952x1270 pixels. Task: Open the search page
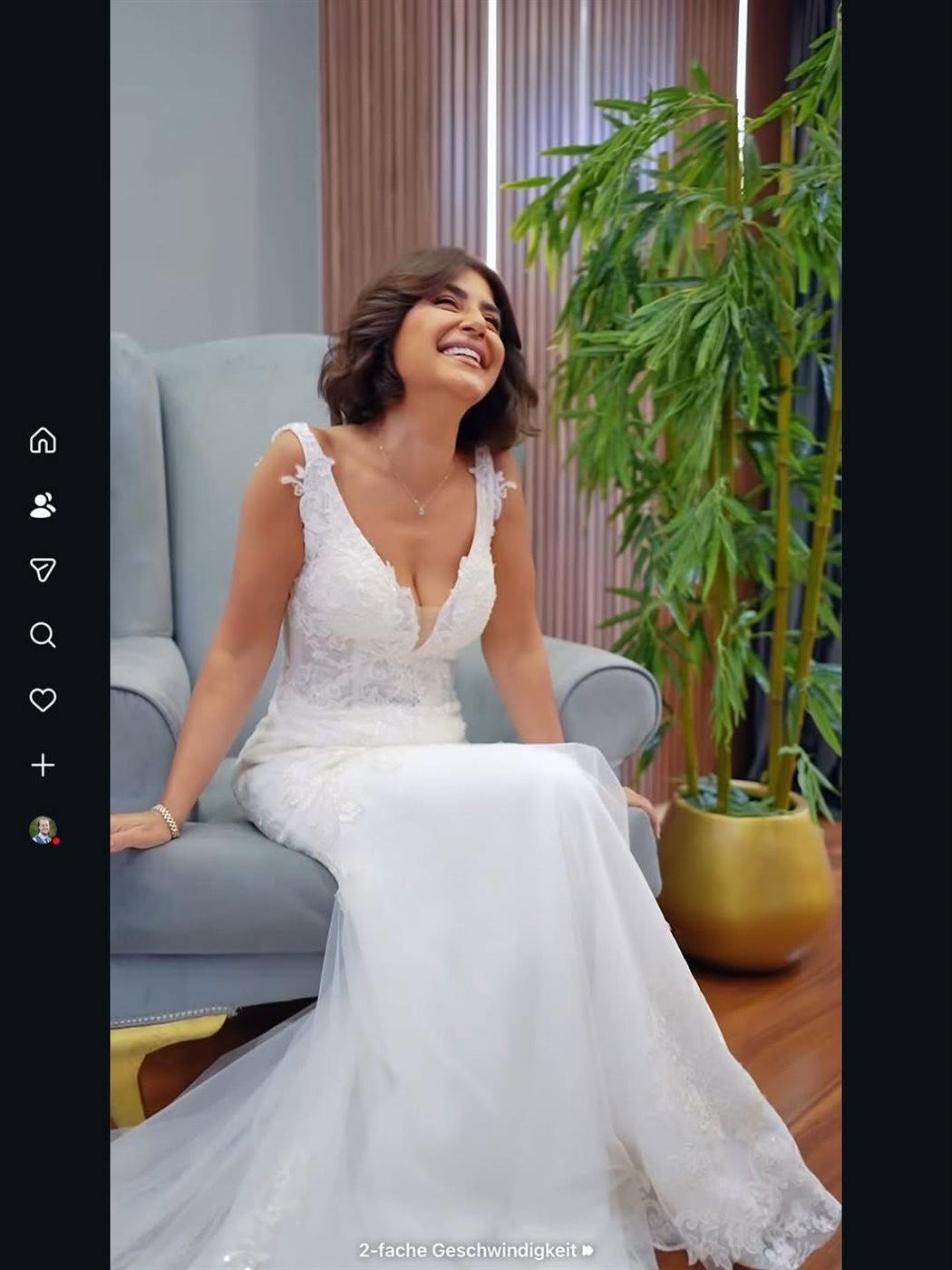43,635
